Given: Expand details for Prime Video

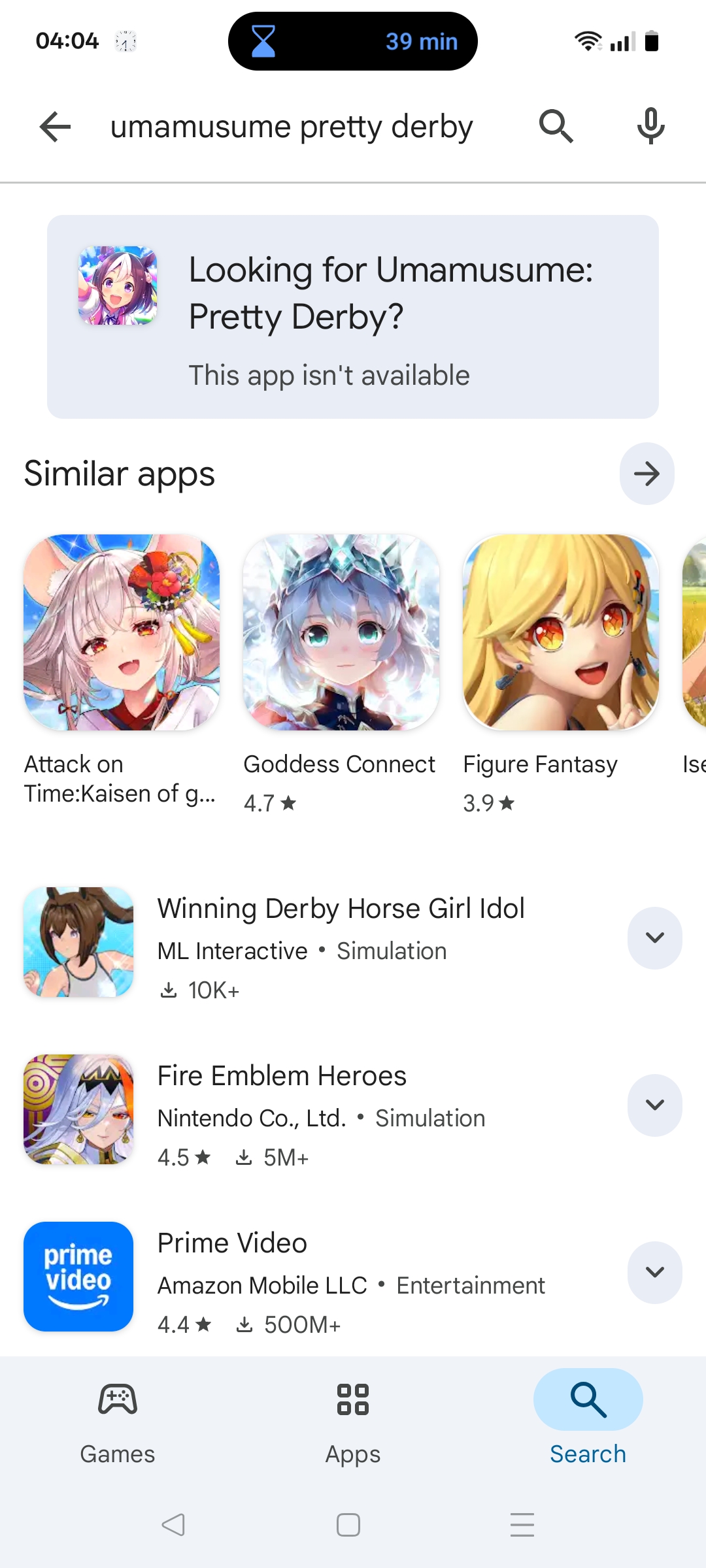Looking at the screenshot, I should coord(655,1273).
